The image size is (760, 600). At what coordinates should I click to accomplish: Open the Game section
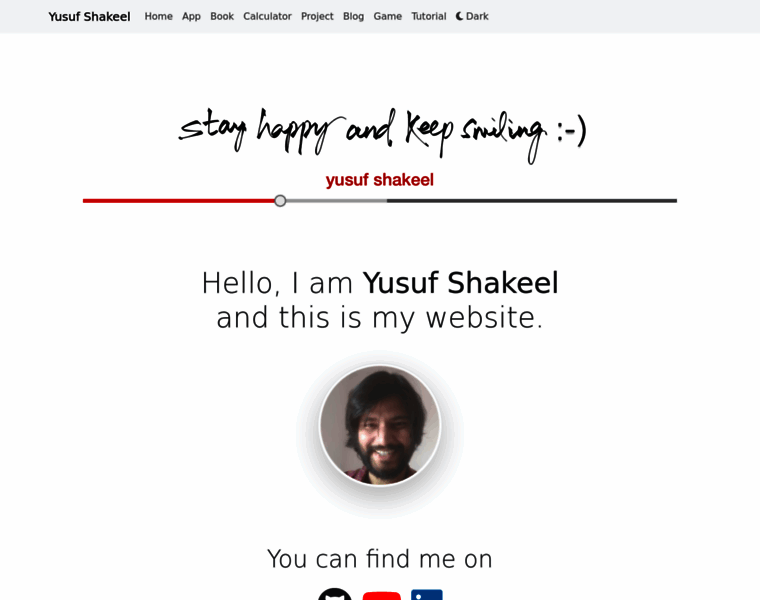point(387,17)
